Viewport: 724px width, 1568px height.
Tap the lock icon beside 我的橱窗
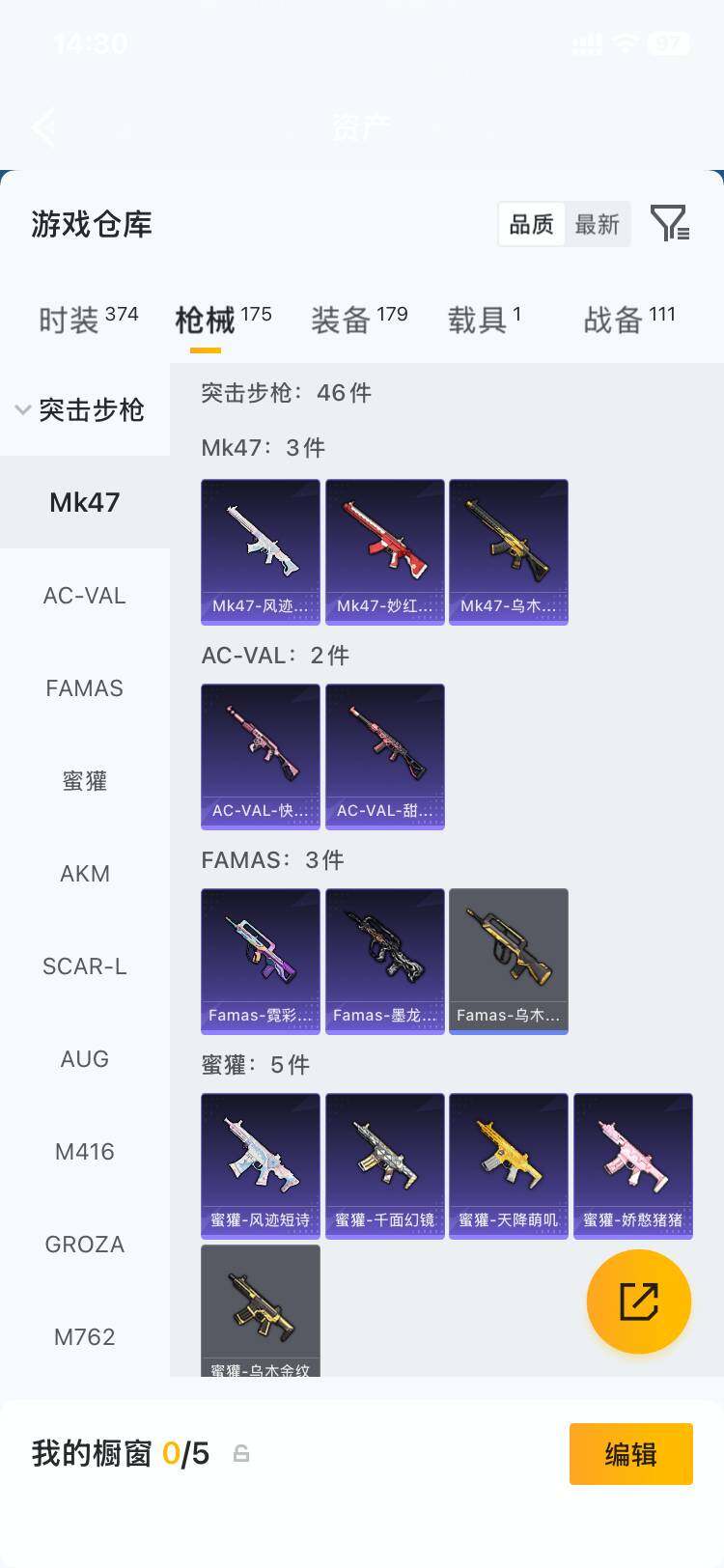pyautogui.click(x=240, y=1453)
